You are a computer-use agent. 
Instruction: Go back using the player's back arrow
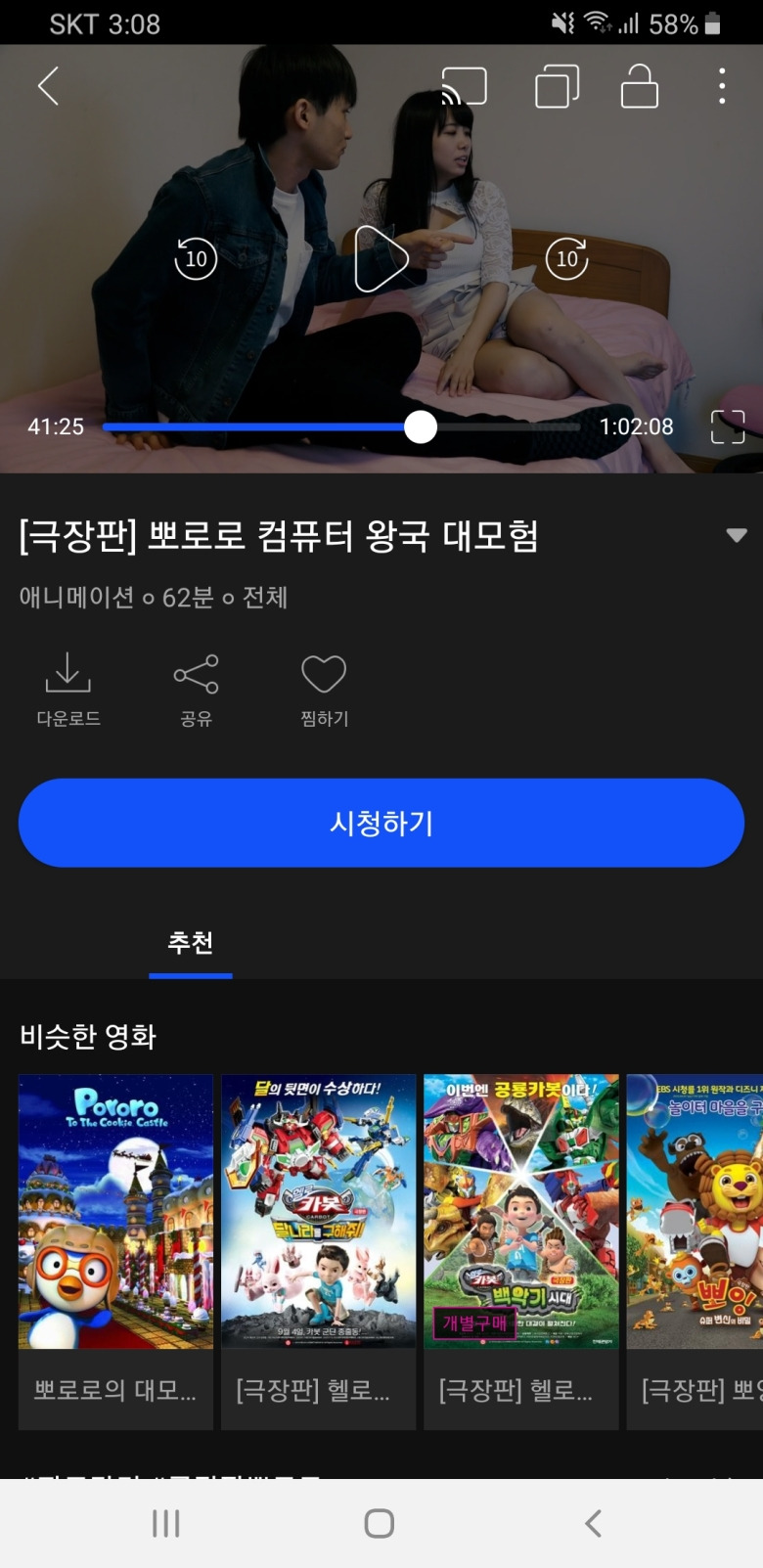coord(49,86)
